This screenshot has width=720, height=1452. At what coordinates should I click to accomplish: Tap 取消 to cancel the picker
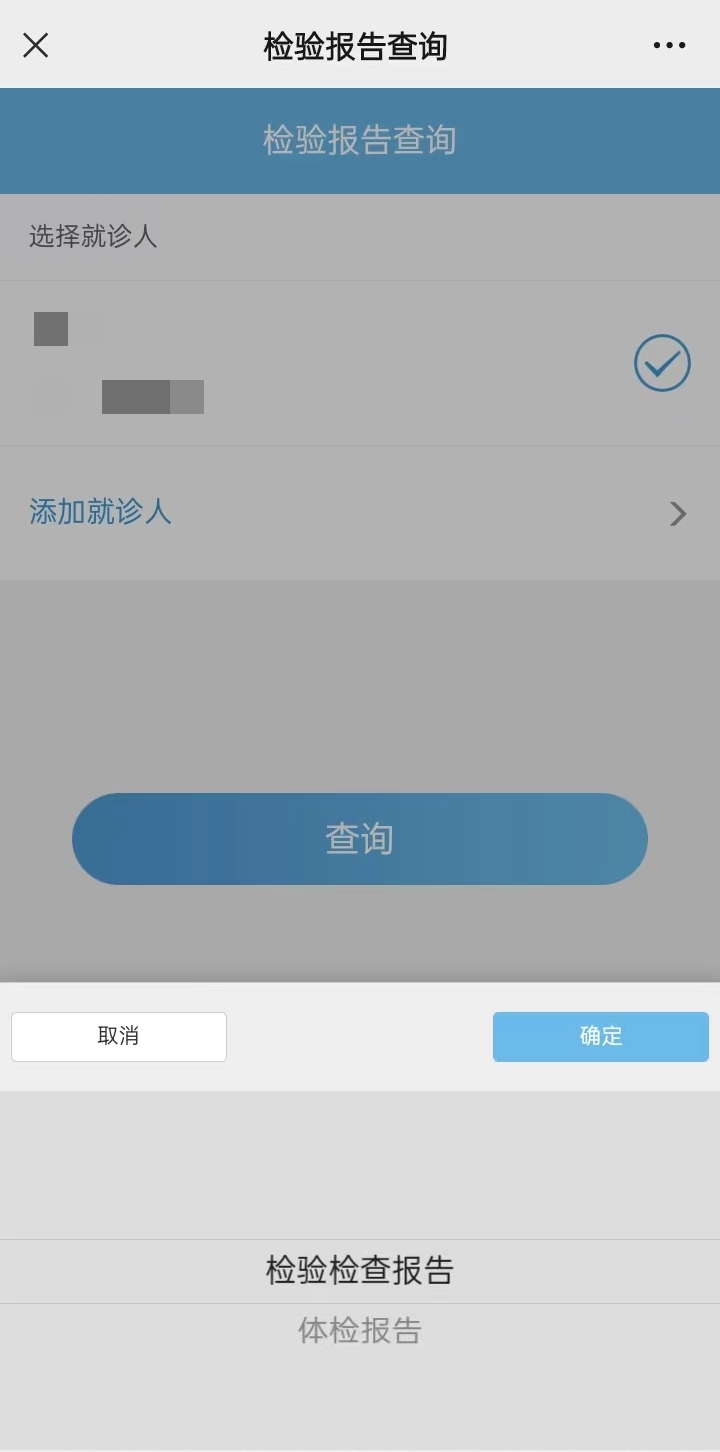click(x=118, y=1036)
